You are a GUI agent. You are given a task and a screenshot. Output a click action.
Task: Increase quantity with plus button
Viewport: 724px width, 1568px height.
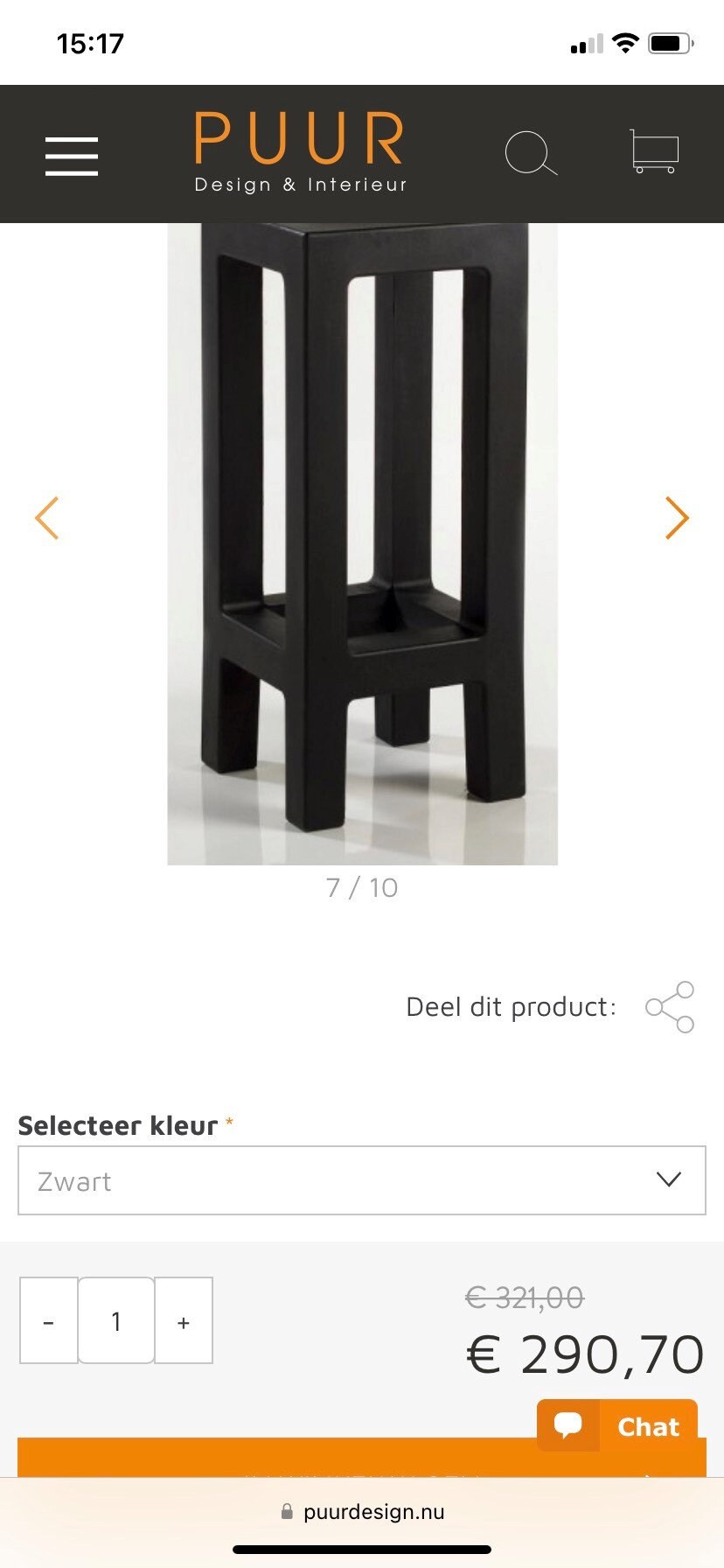(x=184, y=1321)
